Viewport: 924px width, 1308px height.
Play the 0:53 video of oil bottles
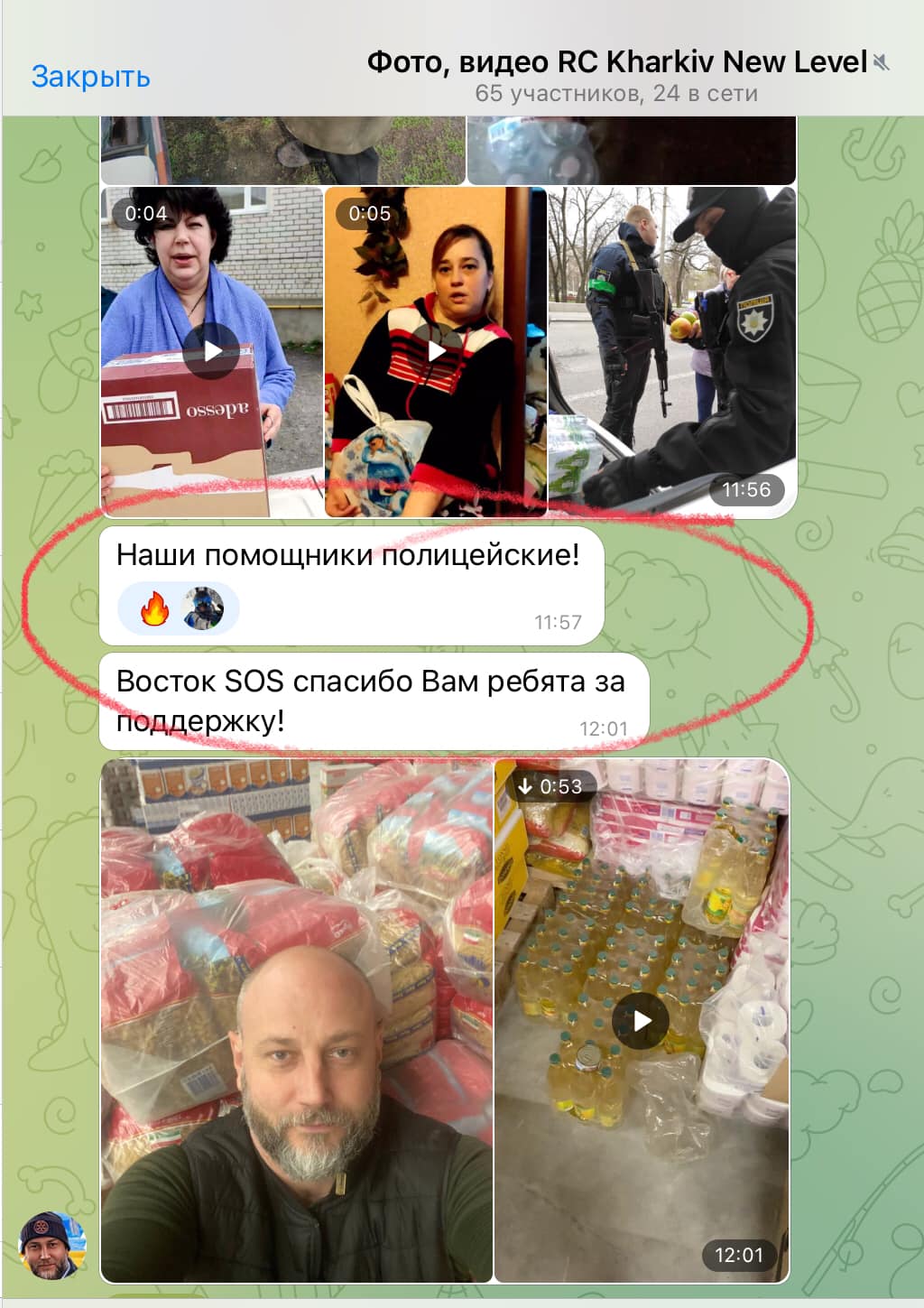(x=641, y=1020)
